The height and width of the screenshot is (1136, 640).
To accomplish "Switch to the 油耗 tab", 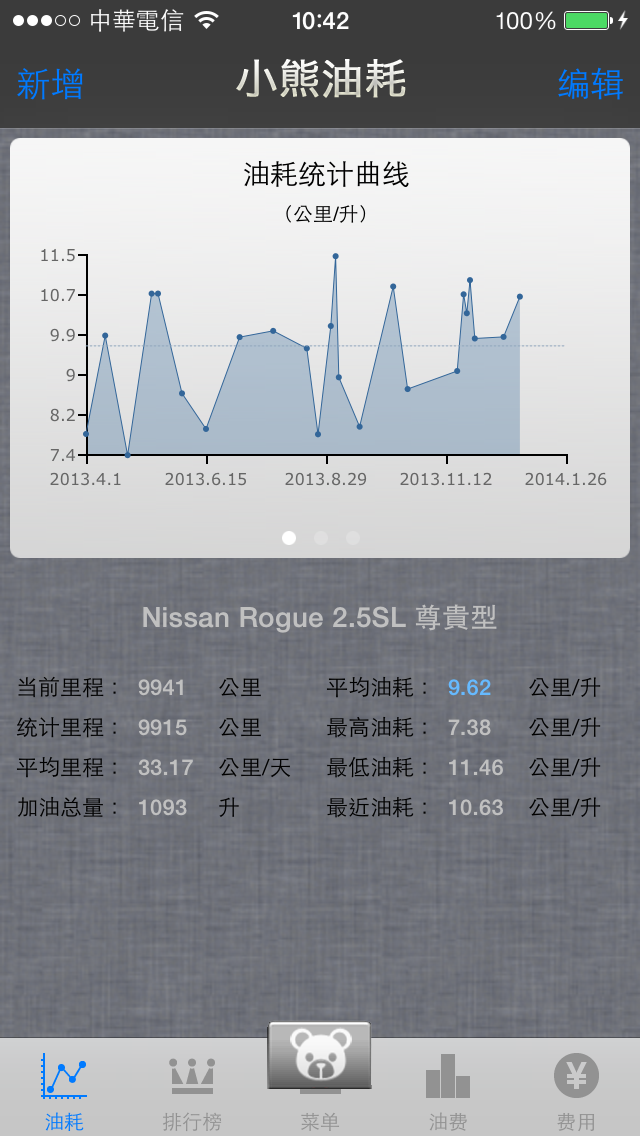I will [64, 1090].
